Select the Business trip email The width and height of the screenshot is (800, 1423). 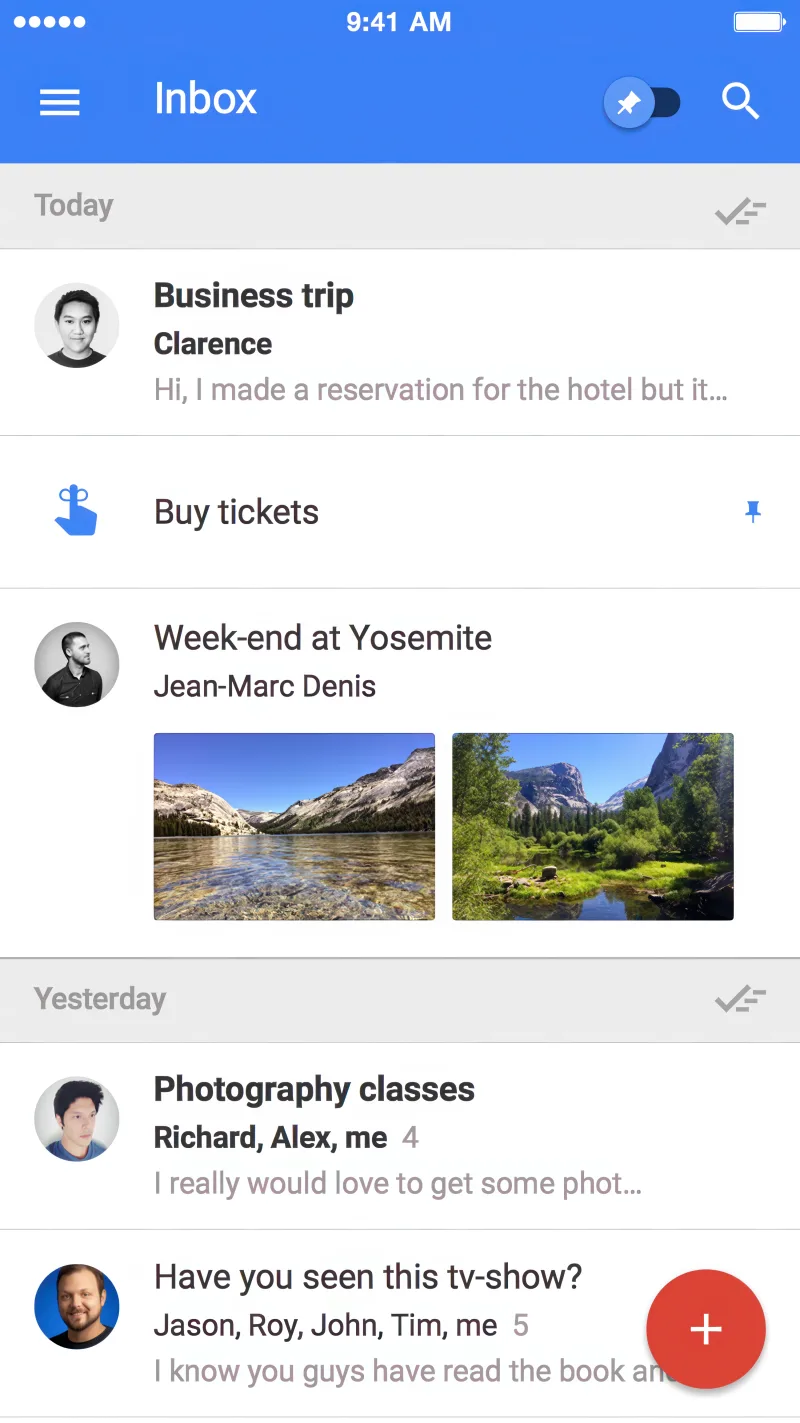pos(400,340)
